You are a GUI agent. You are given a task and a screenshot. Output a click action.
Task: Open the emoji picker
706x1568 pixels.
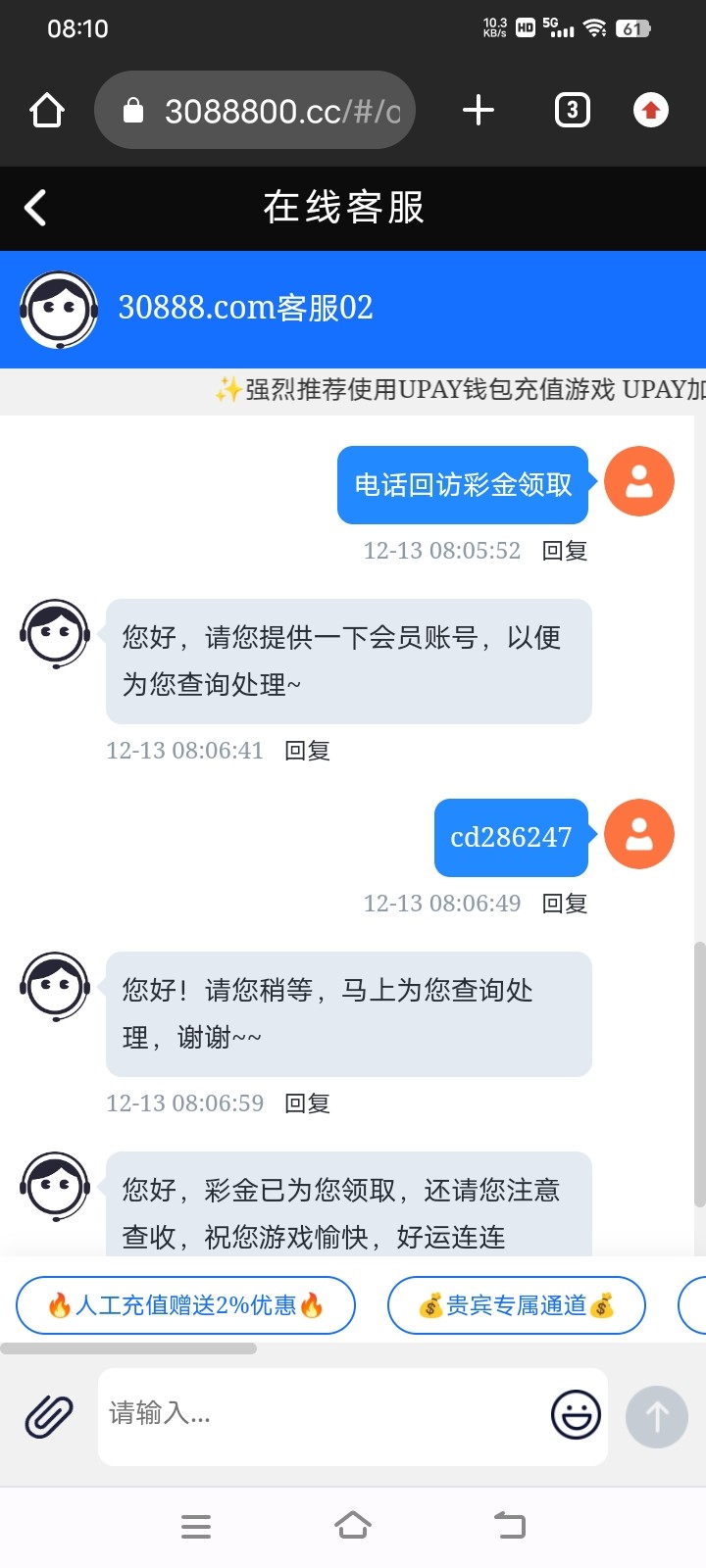coord(576,1415)
